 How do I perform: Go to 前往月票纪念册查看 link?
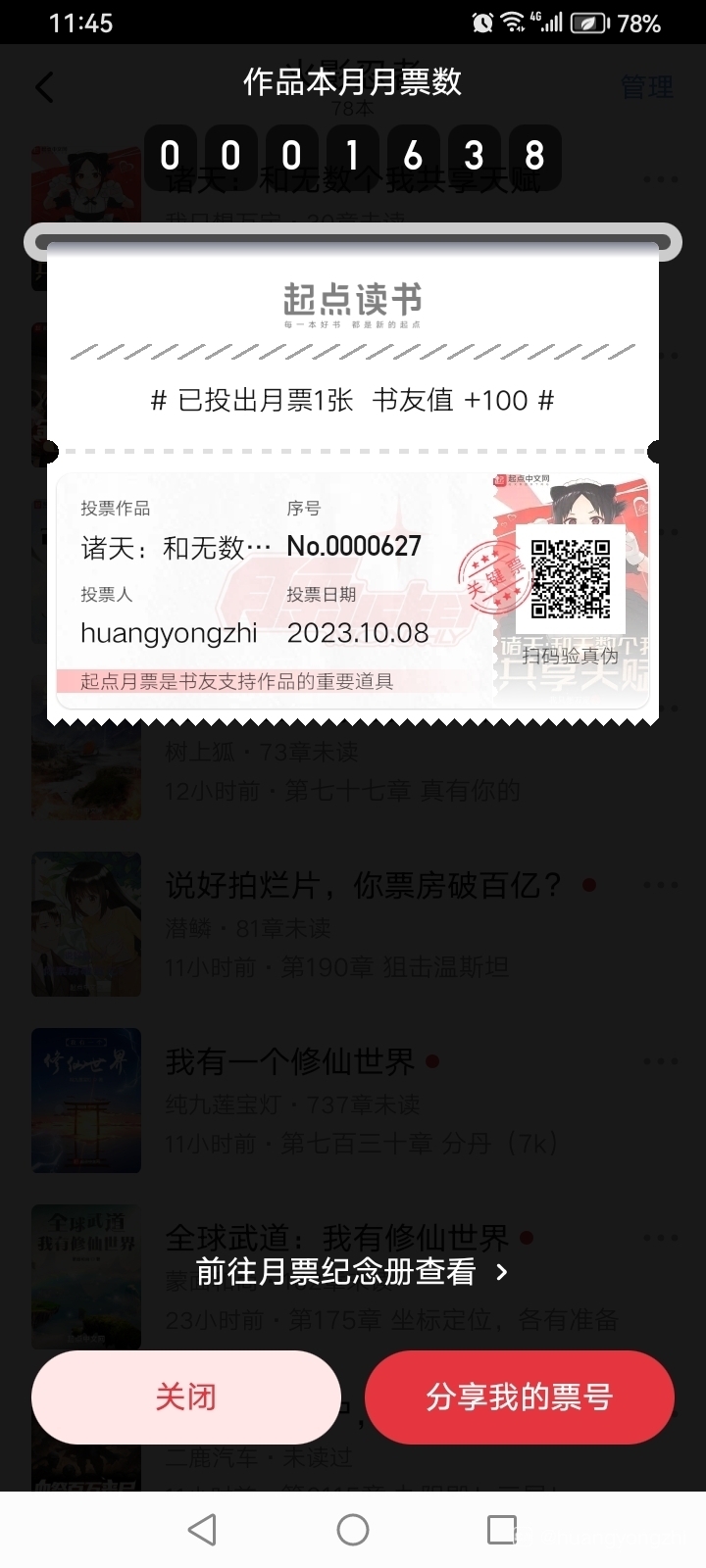point(352,1271)
